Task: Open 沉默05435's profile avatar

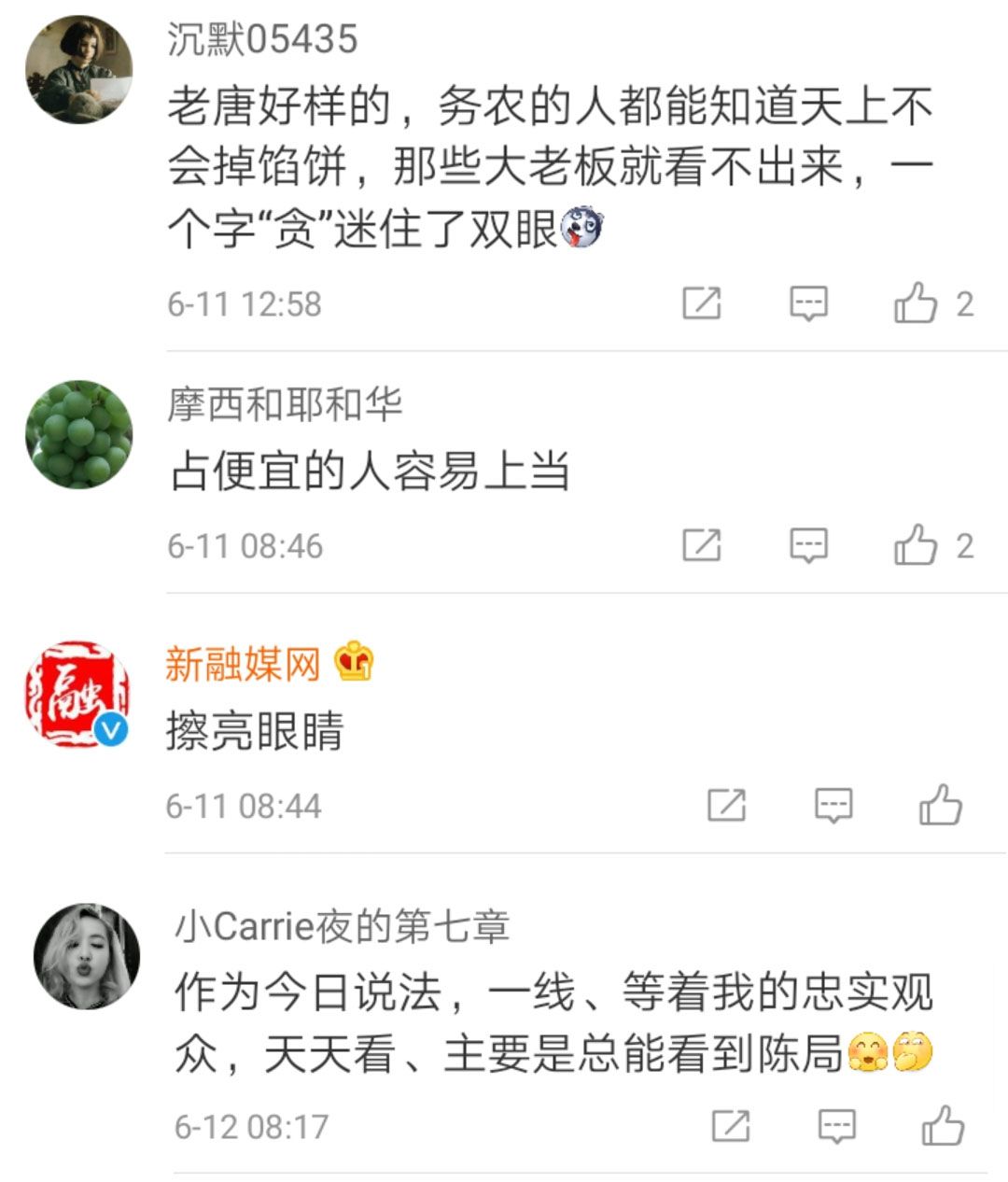Action: tap(78, 69)
